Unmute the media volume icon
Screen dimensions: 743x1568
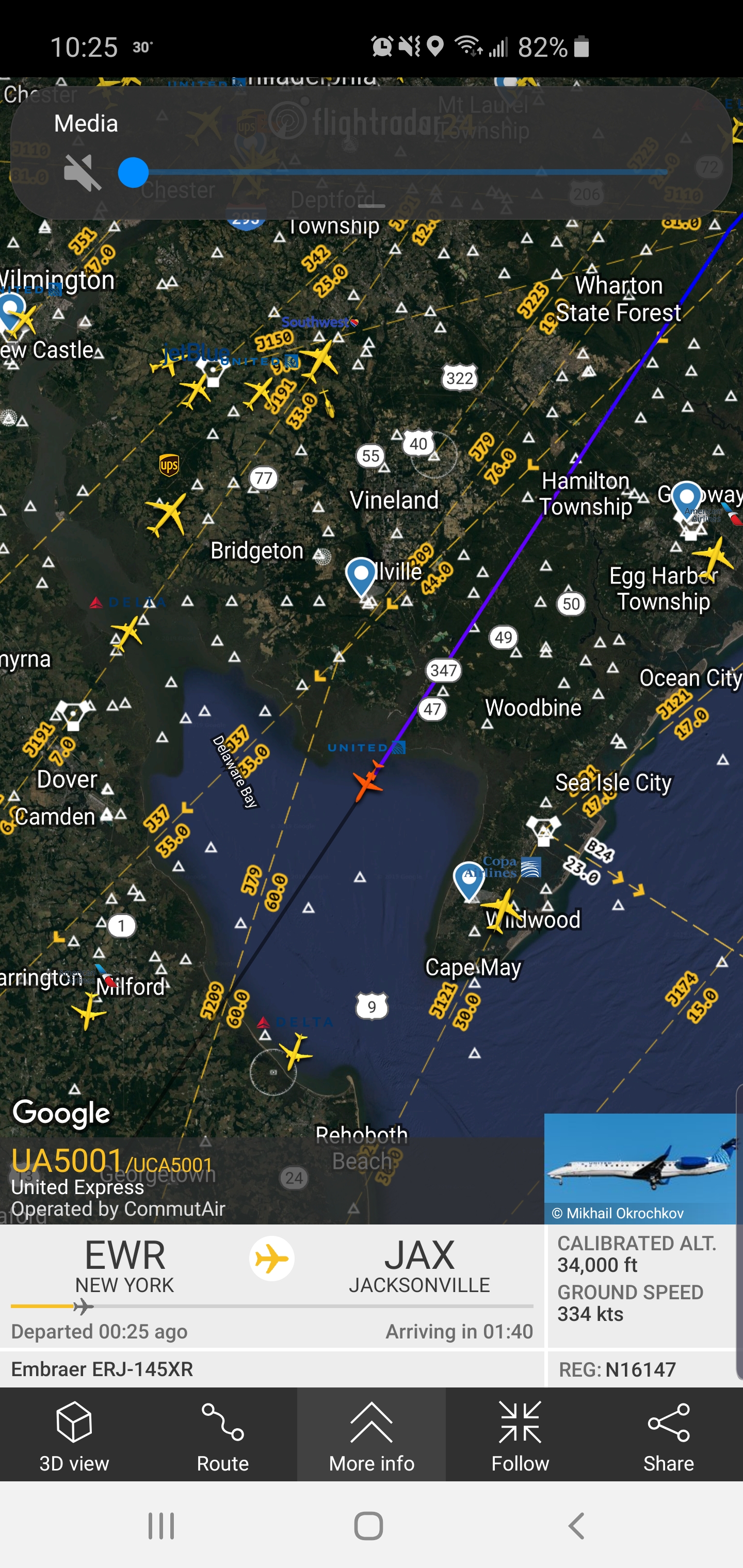click(82, 173)
